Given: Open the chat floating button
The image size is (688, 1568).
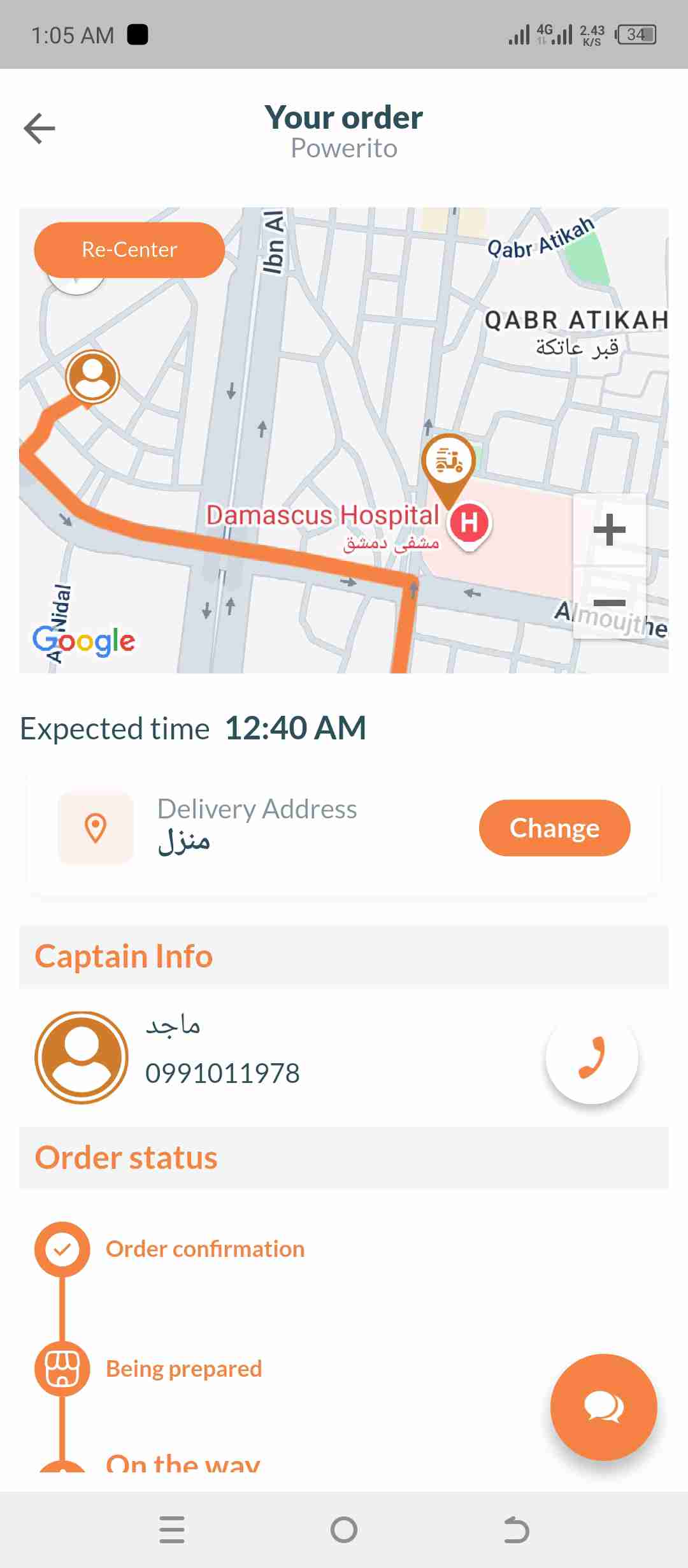Looking at the screenshot, I should (x=603, y=1407).
